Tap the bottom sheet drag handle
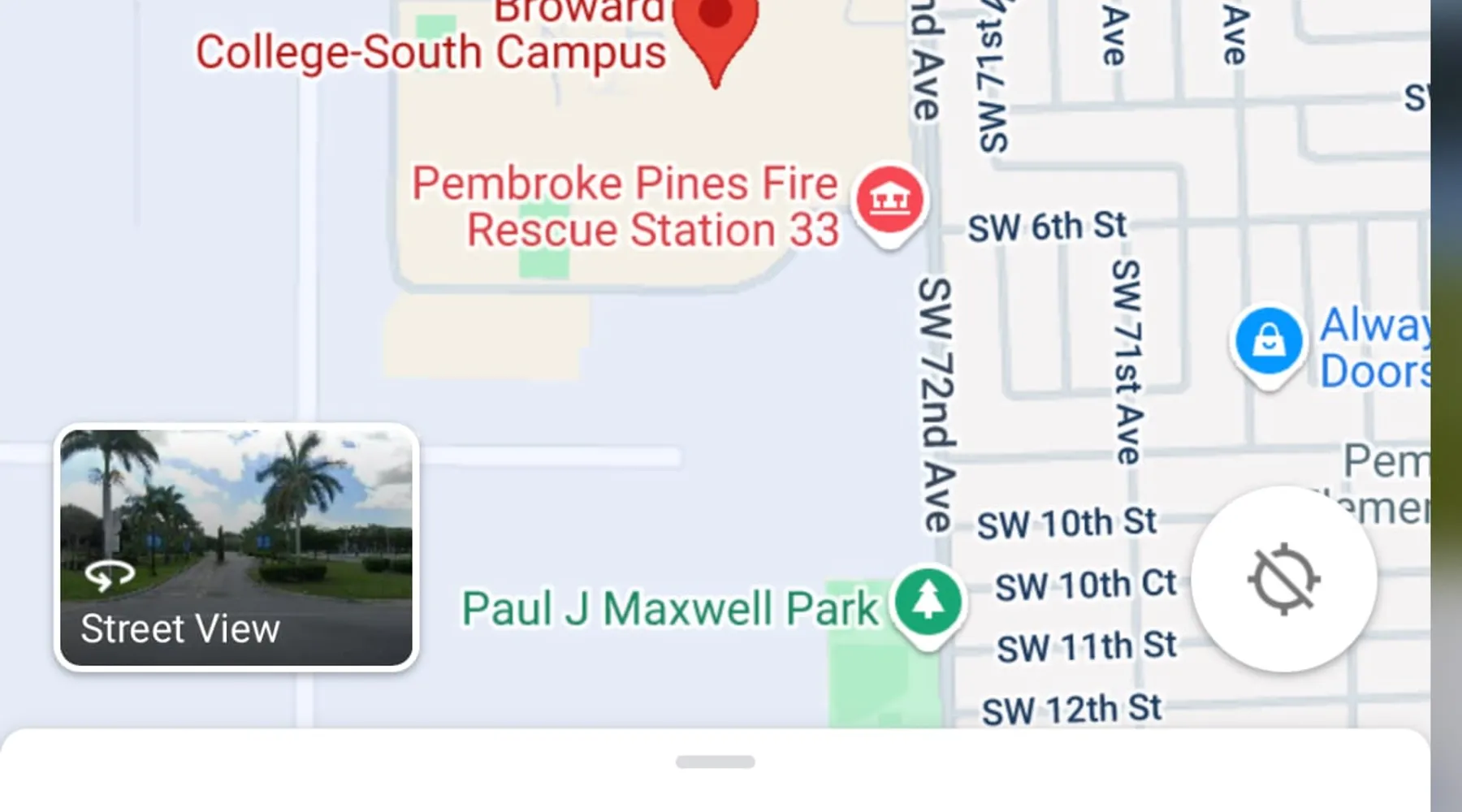 [x=716, y=762]
